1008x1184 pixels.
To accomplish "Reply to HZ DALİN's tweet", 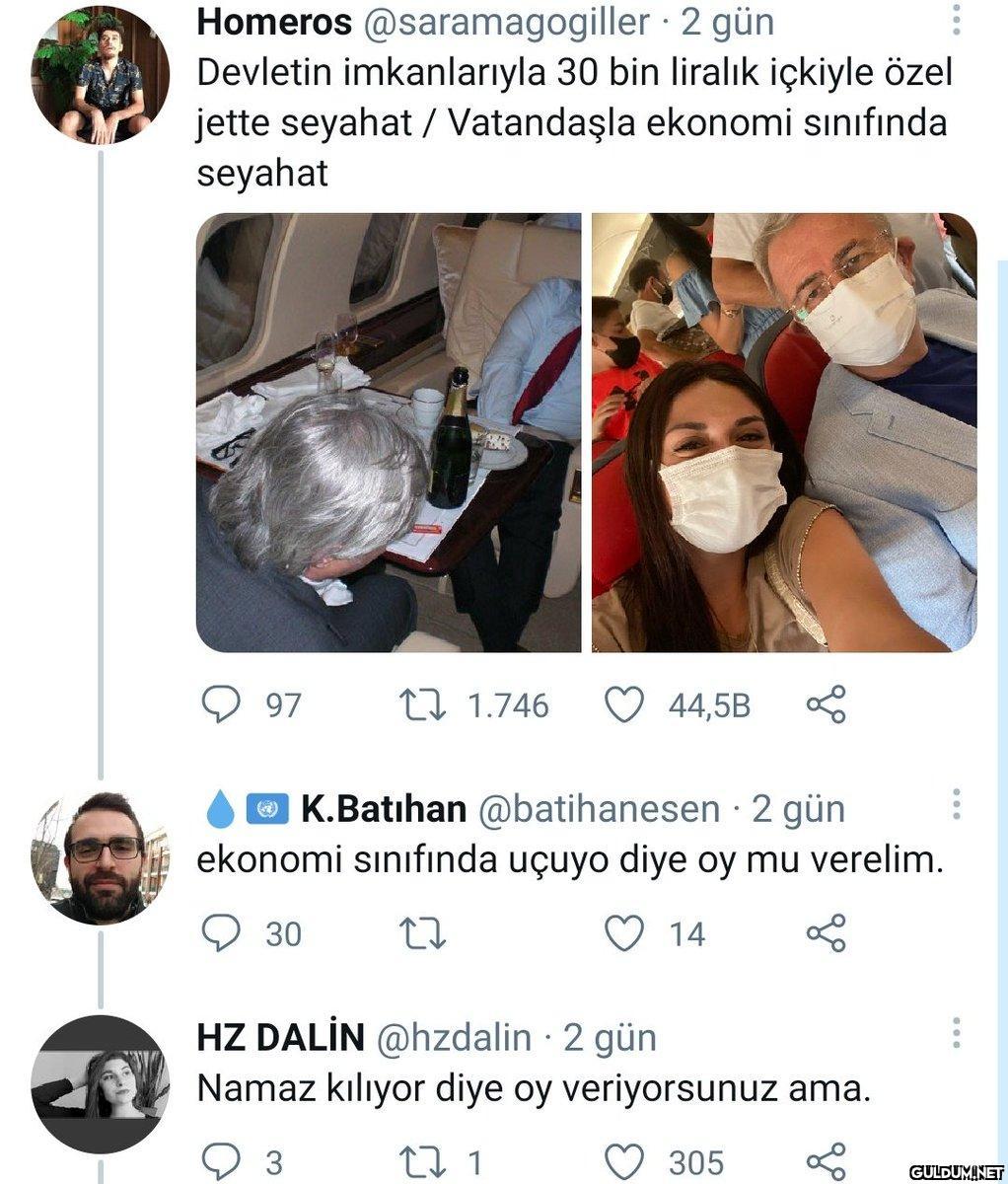I will pyautogui.click(x=222, y=1161).
